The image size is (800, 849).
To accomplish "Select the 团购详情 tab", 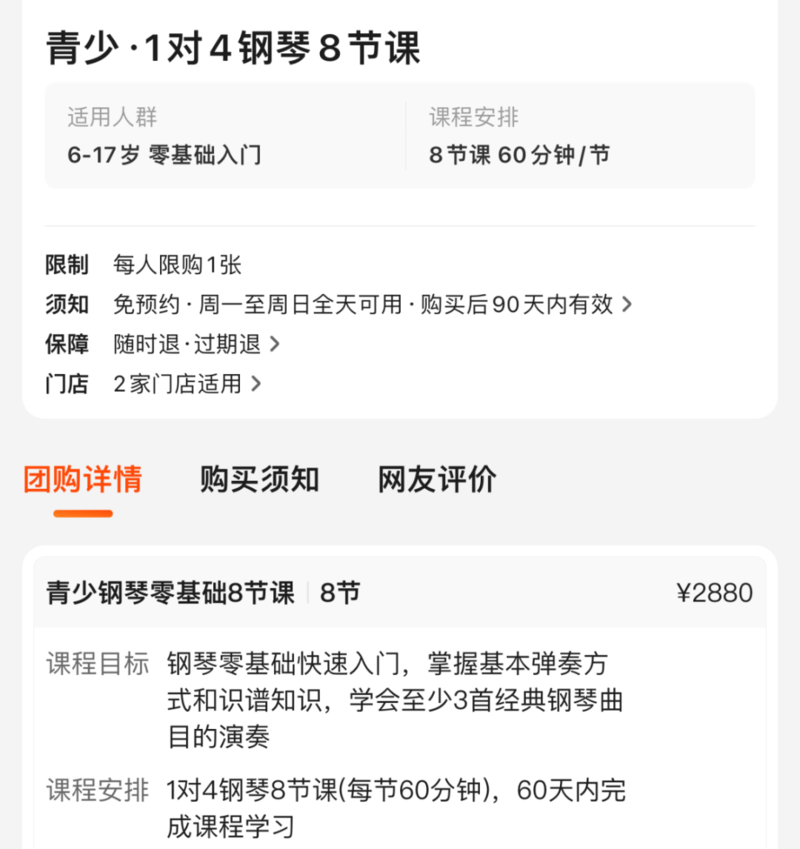I will click(x=83, y=479).
